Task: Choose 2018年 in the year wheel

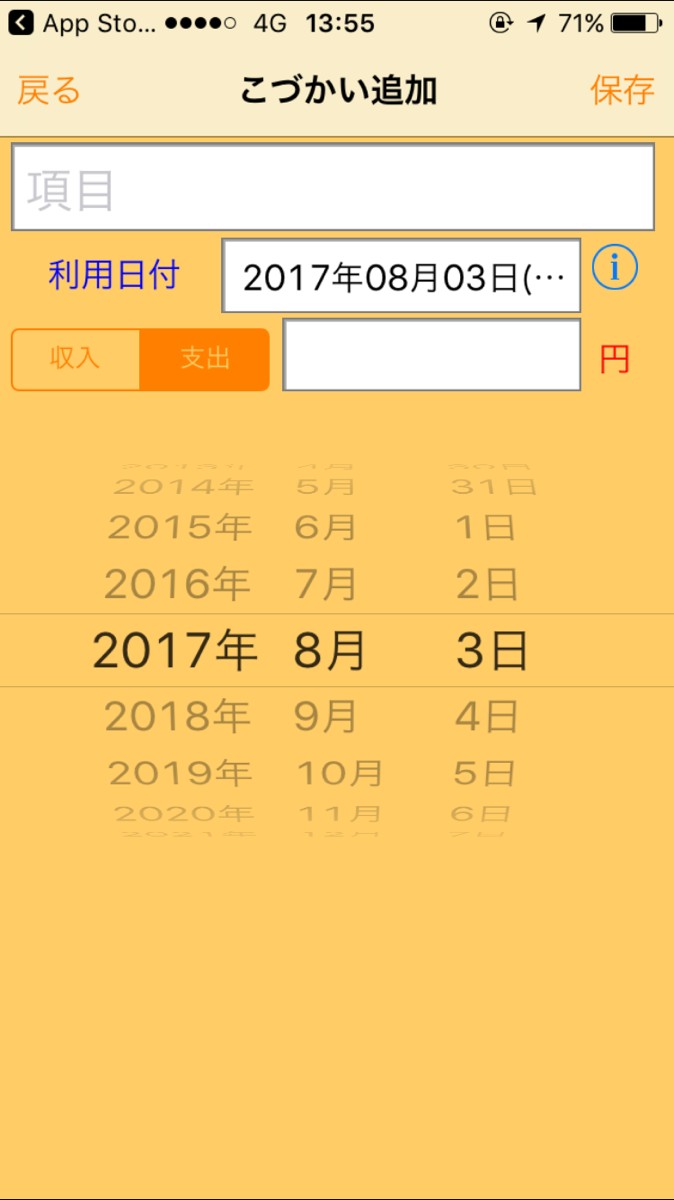Action: point(177,716)
